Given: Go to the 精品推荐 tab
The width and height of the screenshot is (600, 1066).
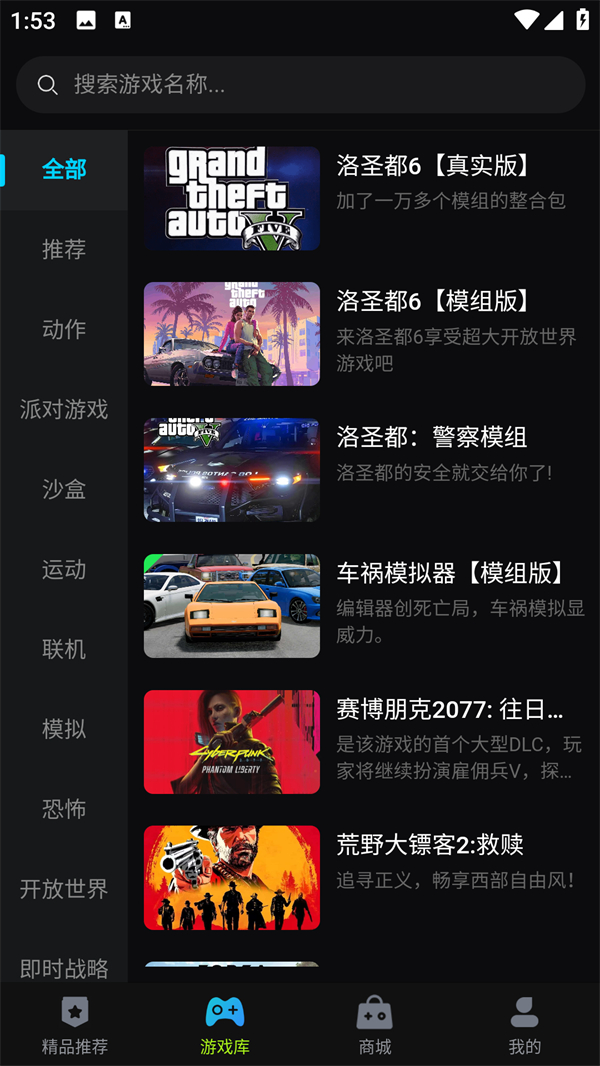Looking at the screenshot, I should pyautogui.click(x=75, y=1025).
